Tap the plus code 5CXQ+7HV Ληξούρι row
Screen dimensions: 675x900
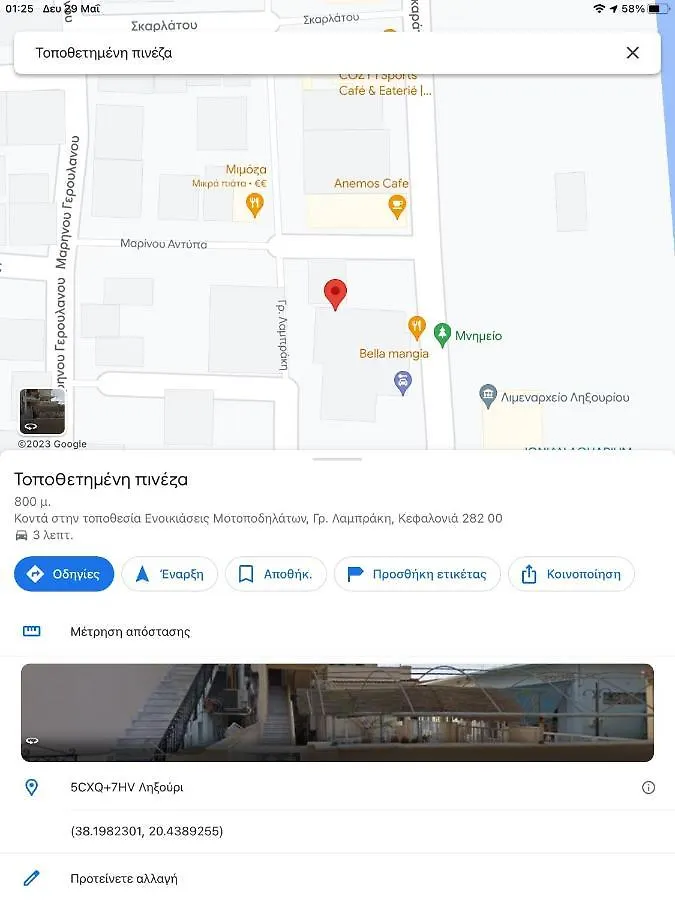click(x=126, y=787)
